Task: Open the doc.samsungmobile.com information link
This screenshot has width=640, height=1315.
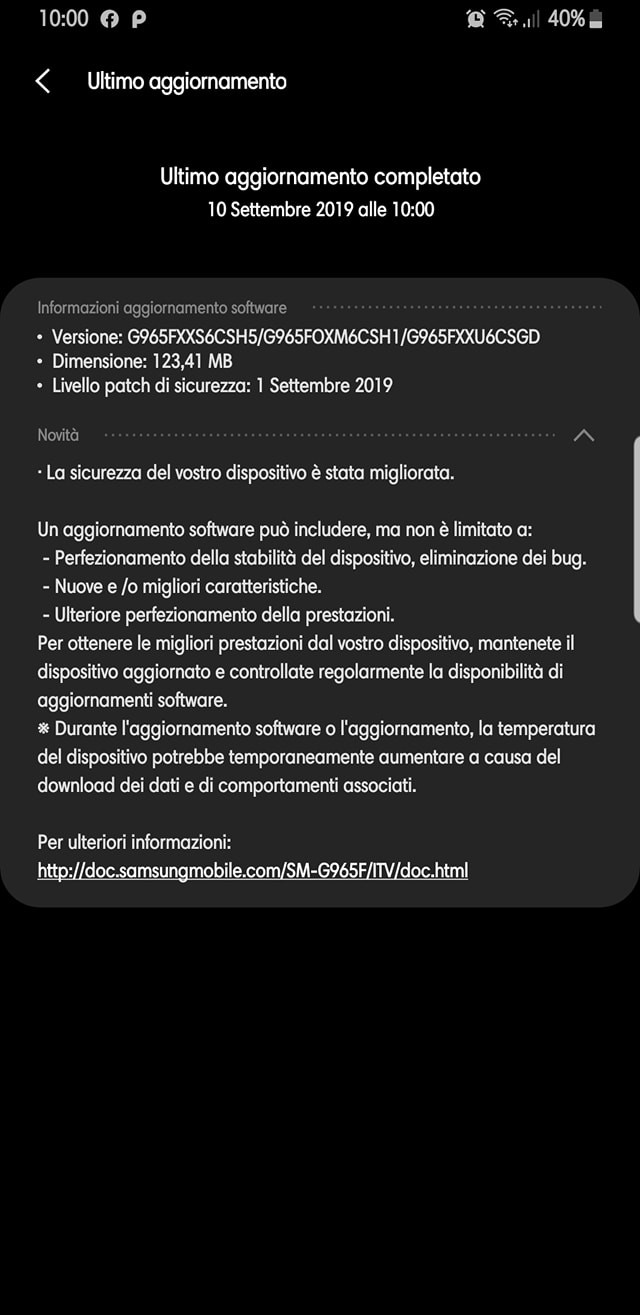Action: pyautogui.click(x=252, y=870)
